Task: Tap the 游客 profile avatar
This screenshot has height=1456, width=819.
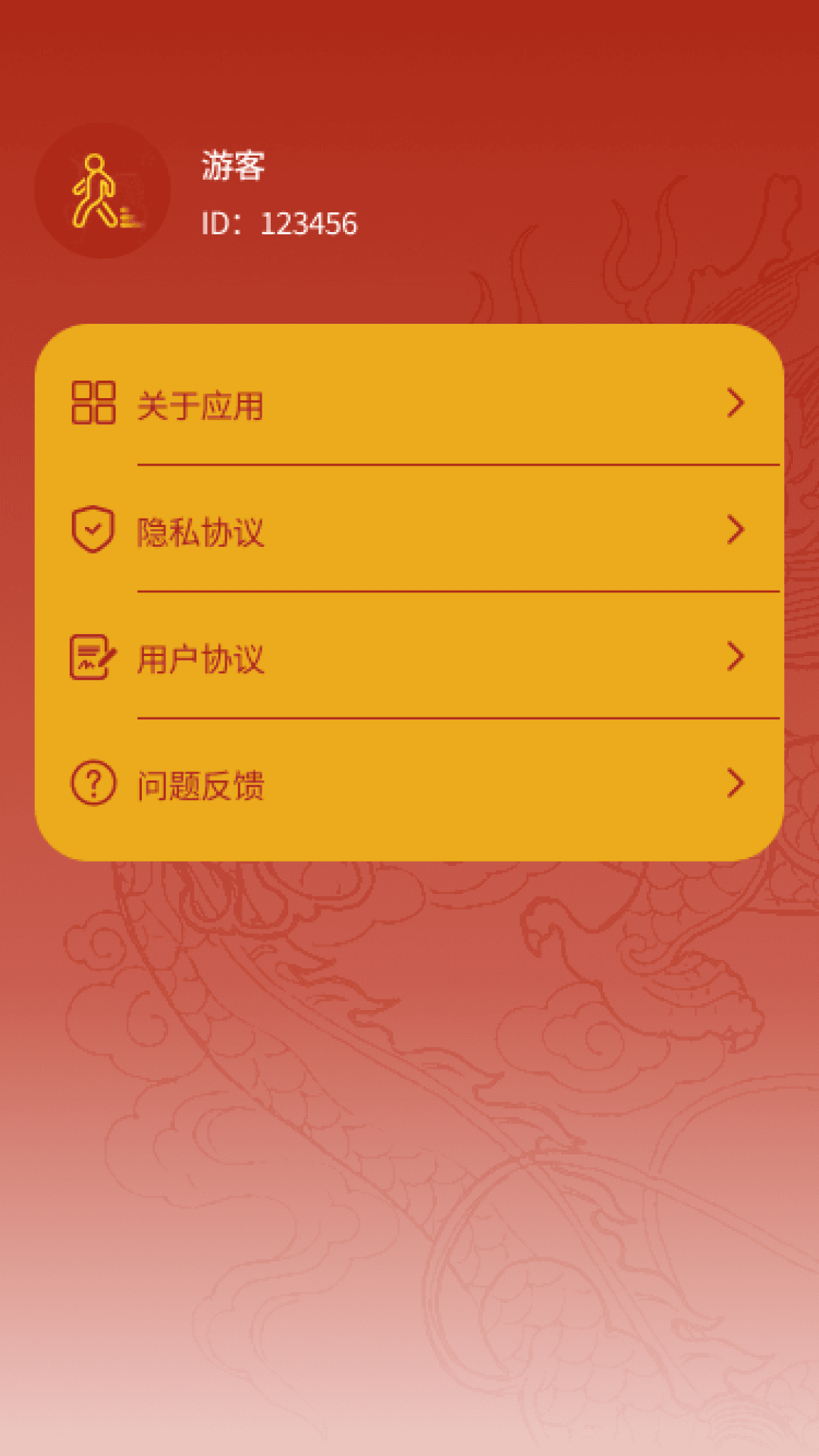Action: 102,191
